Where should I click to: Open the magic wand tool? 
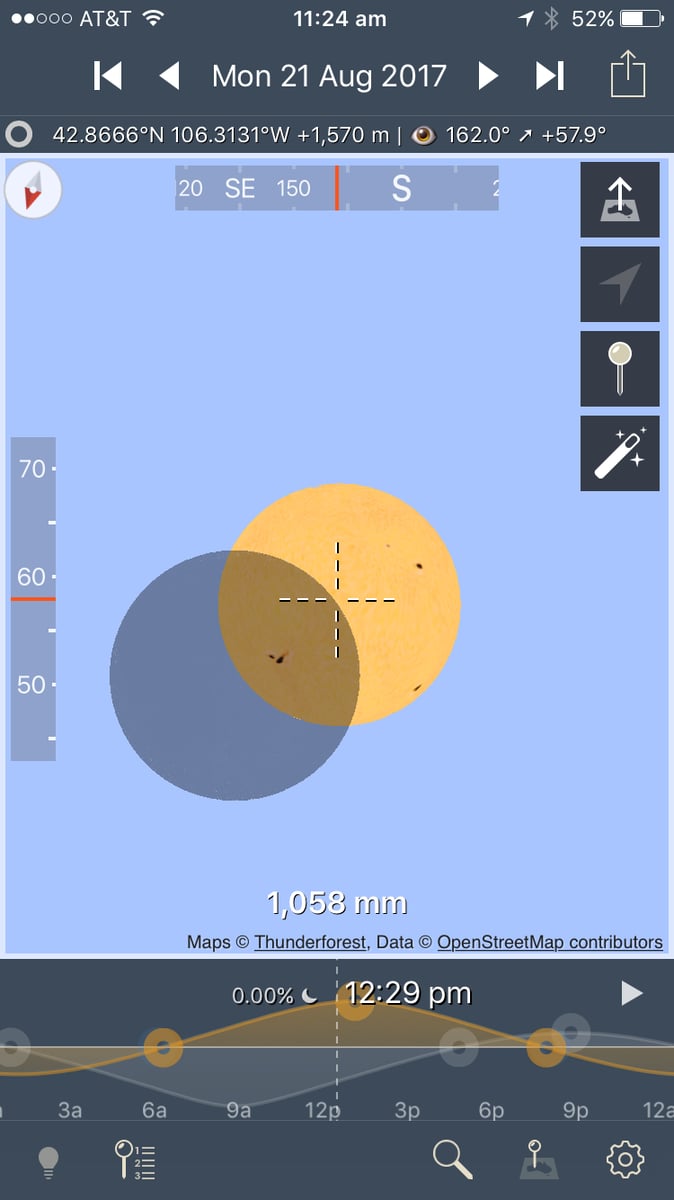(x=620, y=453)
